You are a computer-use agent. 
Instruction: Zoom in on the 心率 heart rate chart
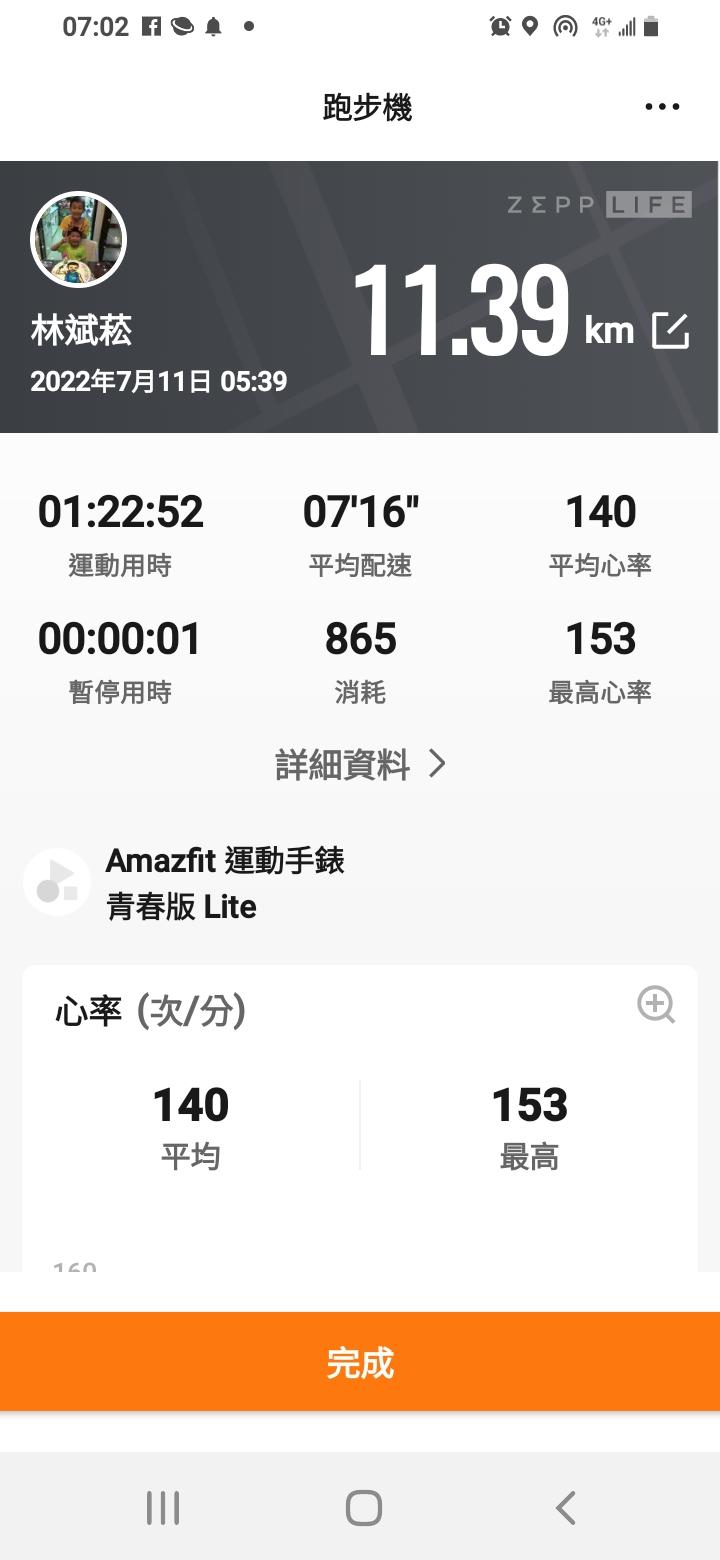(656, 1005)
